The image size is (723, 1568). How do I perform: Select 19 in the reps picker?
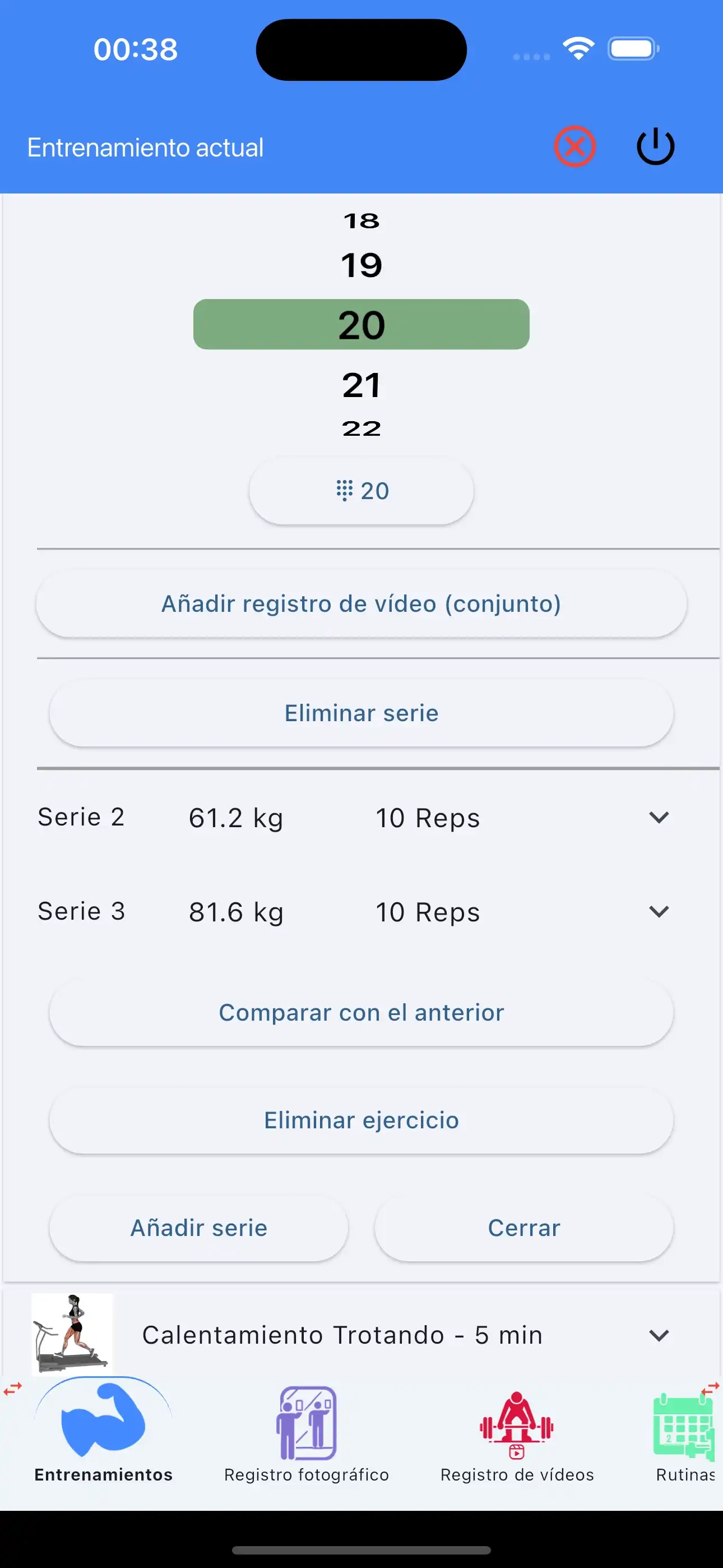(x=361, y=264)
